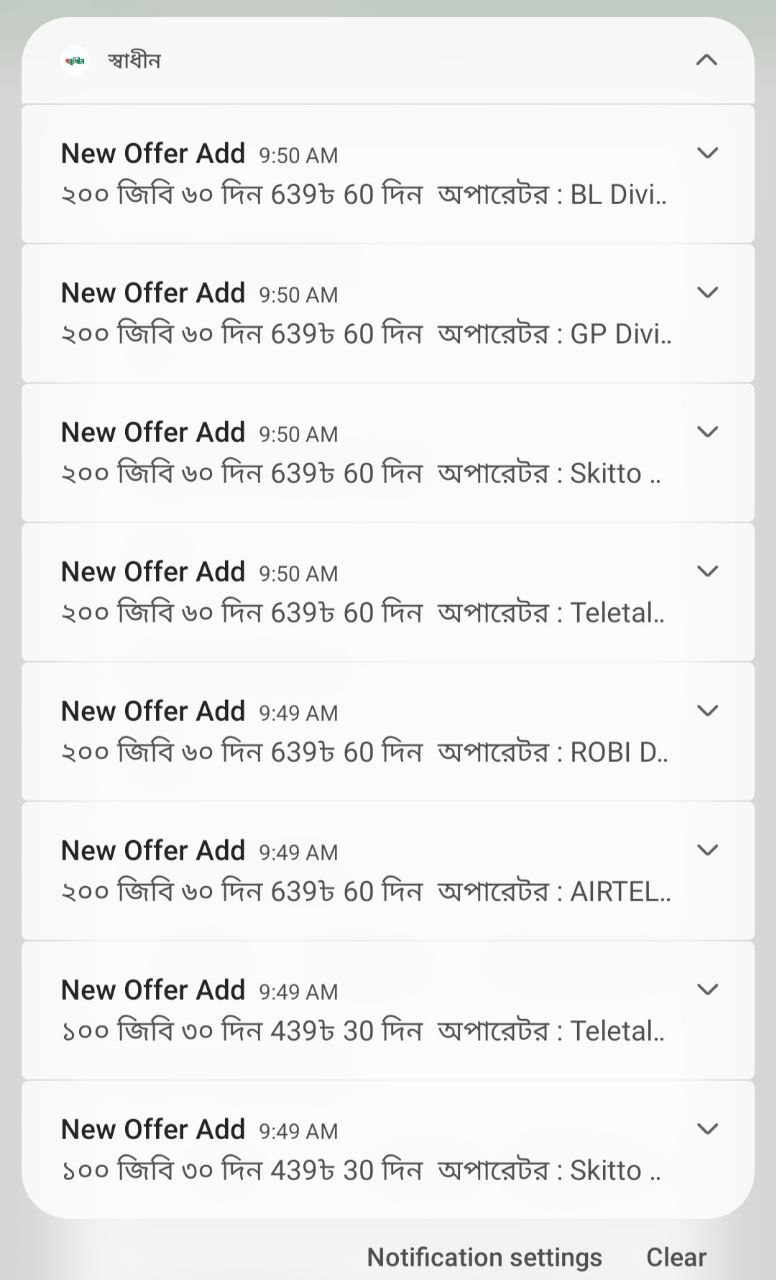Open the AIRTEL 639৳ offer notification
The image size is (776, 1280).
point(365,871)
